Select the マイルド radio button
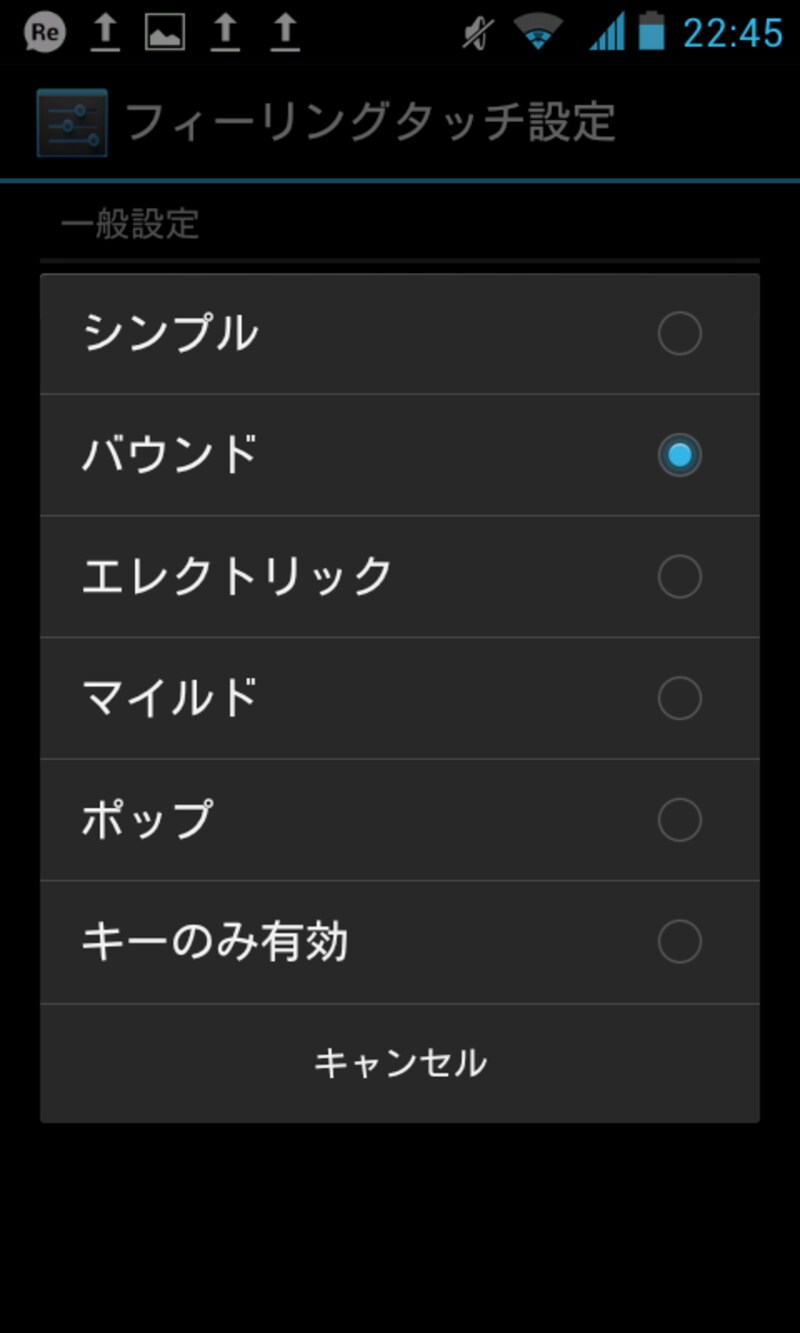Image resolution: width=800 pixels, height=1333 pixels. pos(680,698)
